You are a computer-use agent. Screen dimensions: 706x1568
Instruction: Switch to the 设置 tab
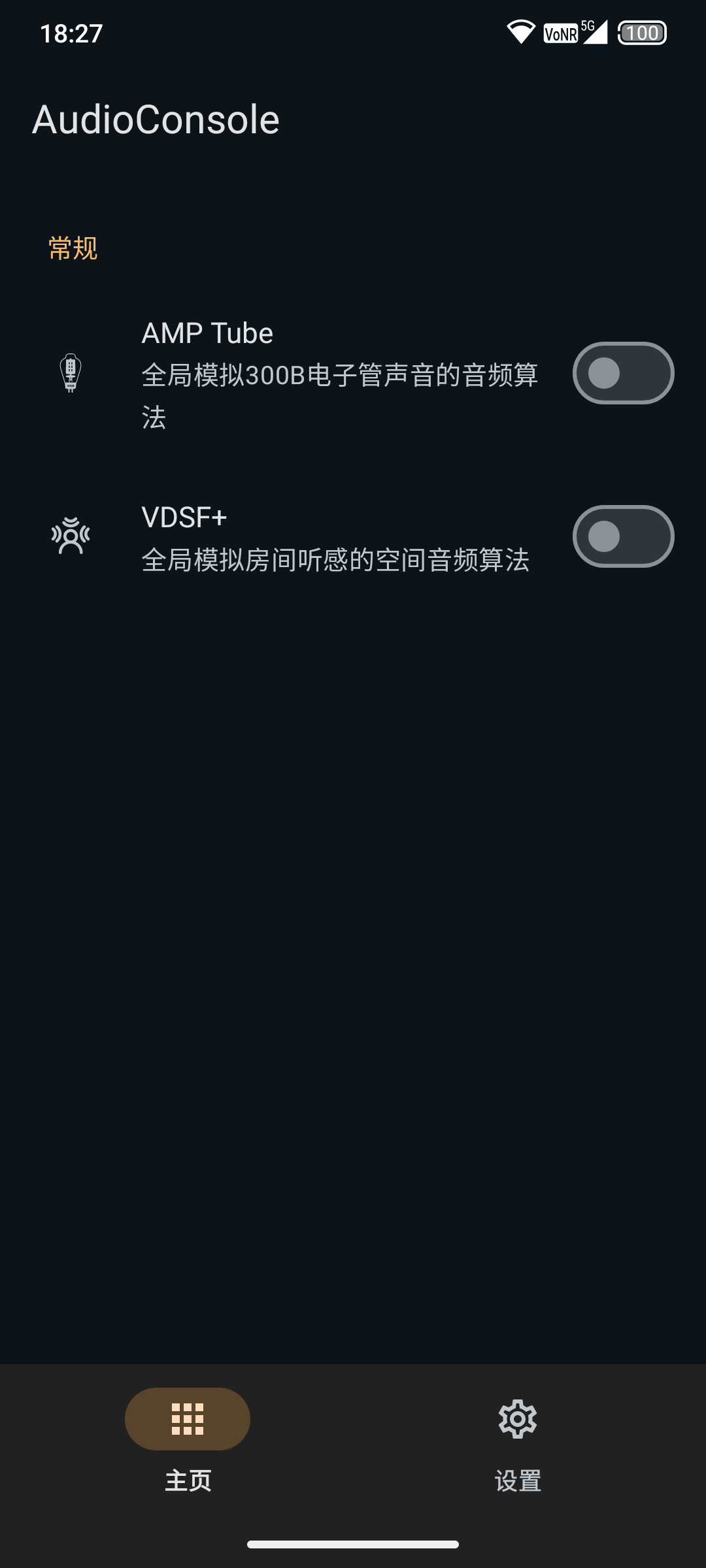point(518,1439)
